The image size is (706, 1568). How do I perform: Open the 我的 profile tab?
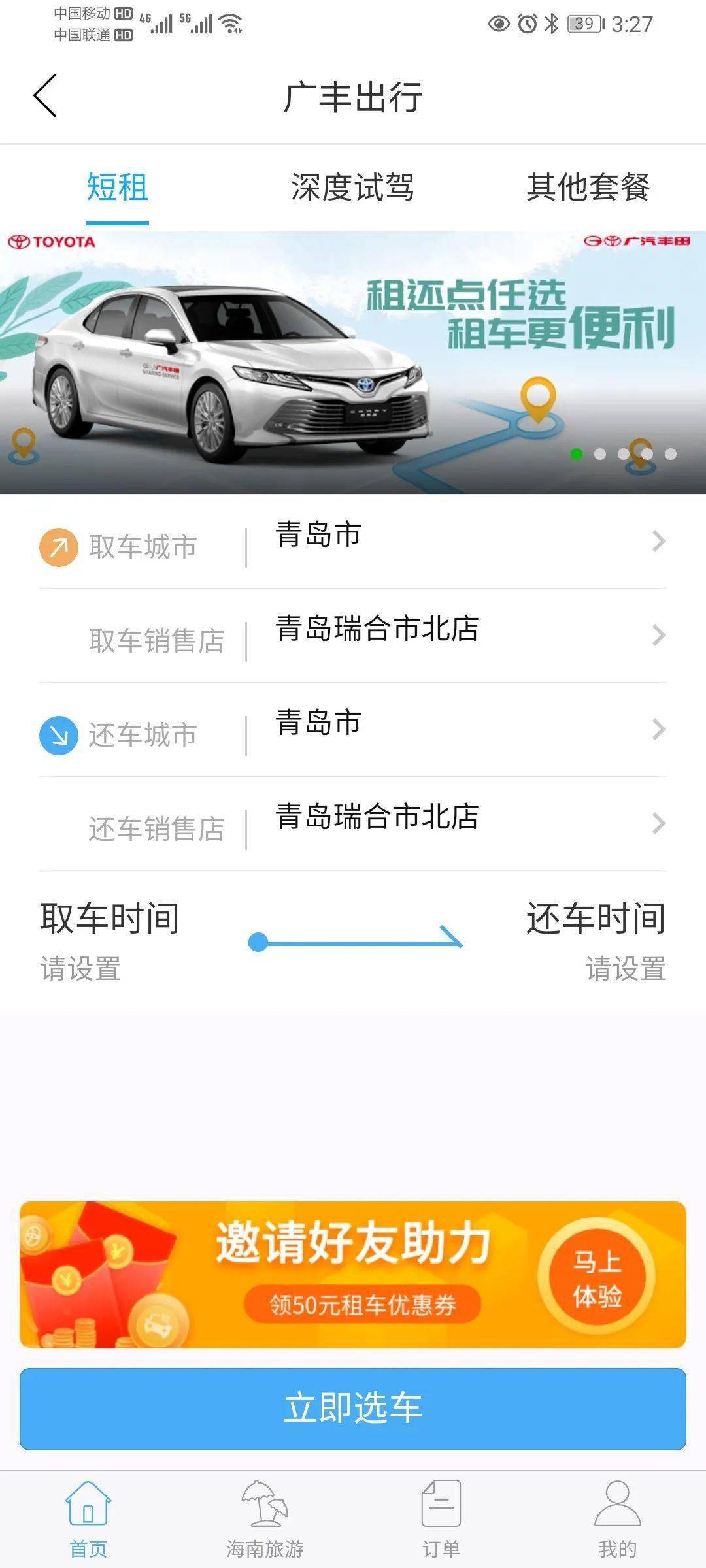(x=617, y=1519)
